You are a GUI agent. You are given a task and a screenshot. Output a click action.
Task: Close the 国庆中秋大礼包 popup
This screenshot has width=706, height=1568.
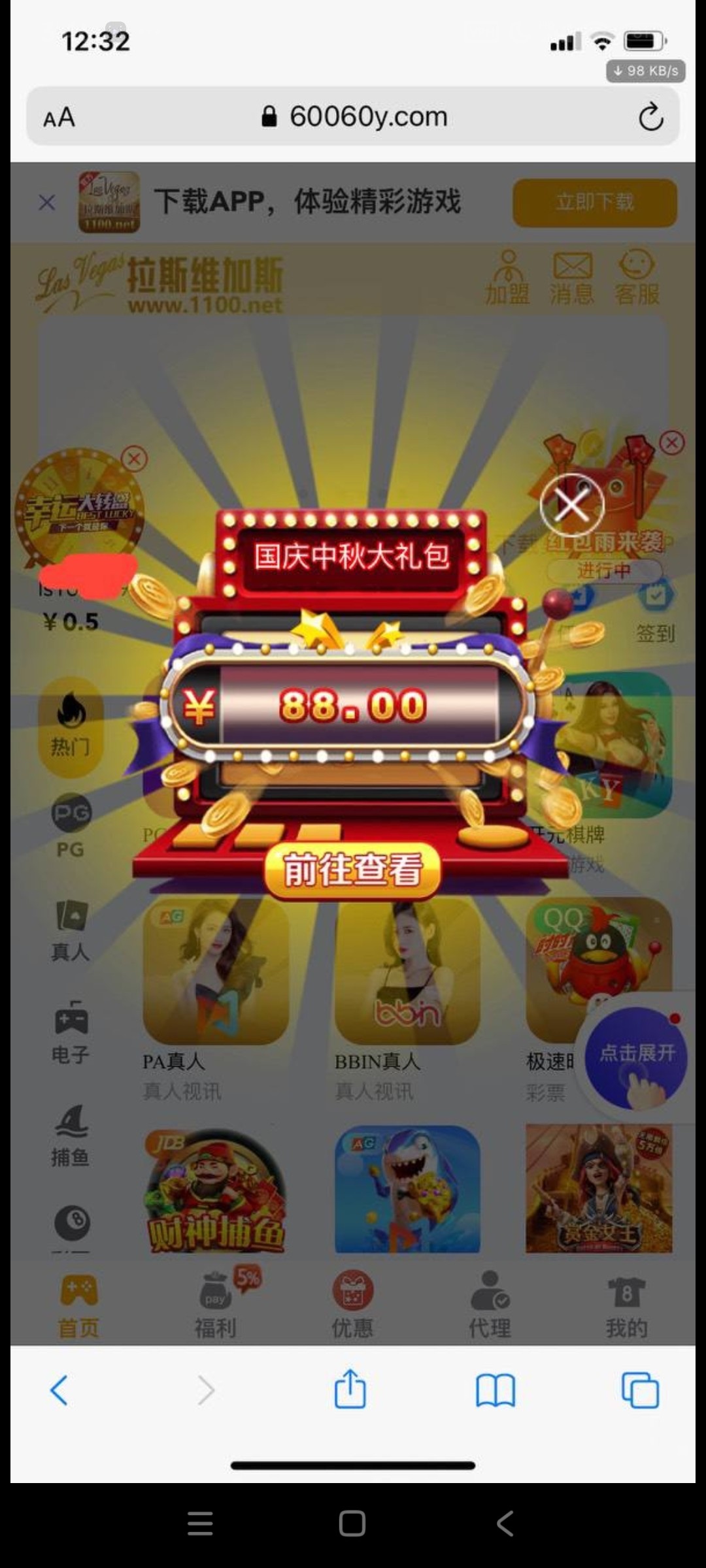572,505
